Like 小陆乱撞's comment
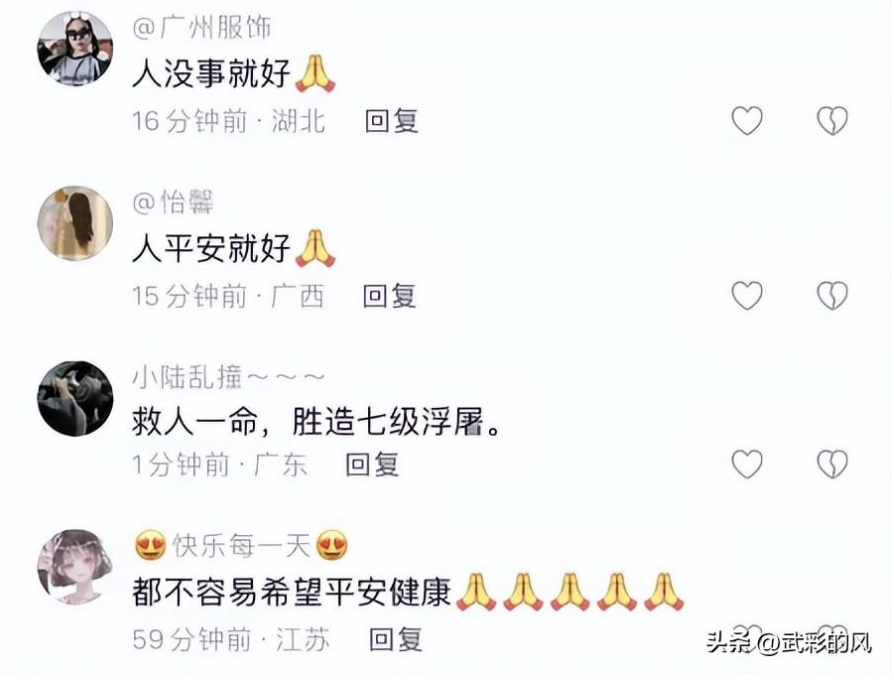Screen dimensions: 894x684 (747, 464)
